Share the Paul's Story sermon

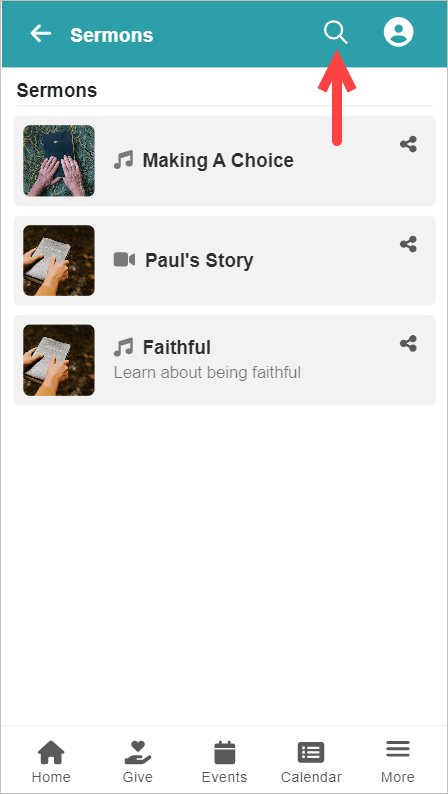[x=408, y=244]
